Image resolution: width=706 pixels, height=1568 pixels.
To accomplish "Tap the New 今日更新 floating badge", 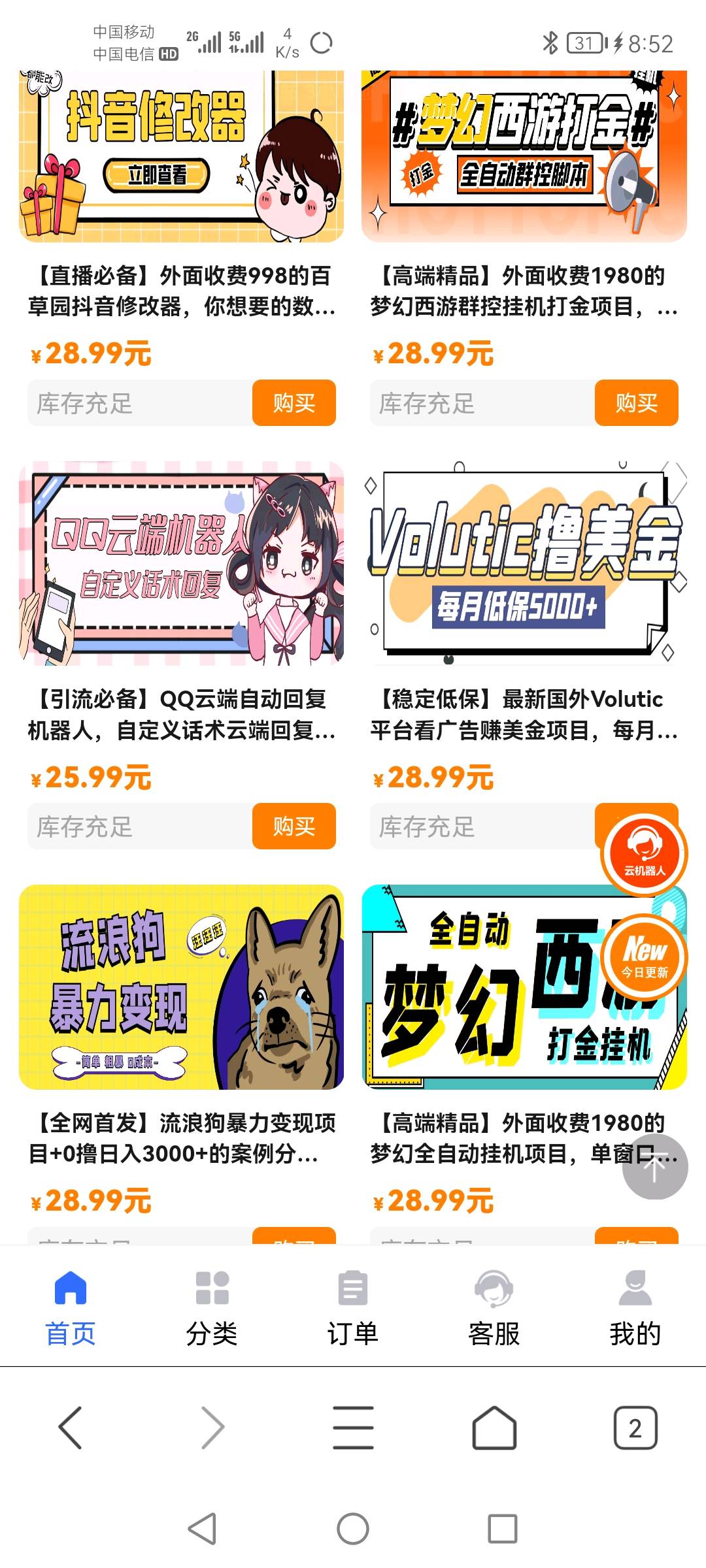I will tap(645, 957).
